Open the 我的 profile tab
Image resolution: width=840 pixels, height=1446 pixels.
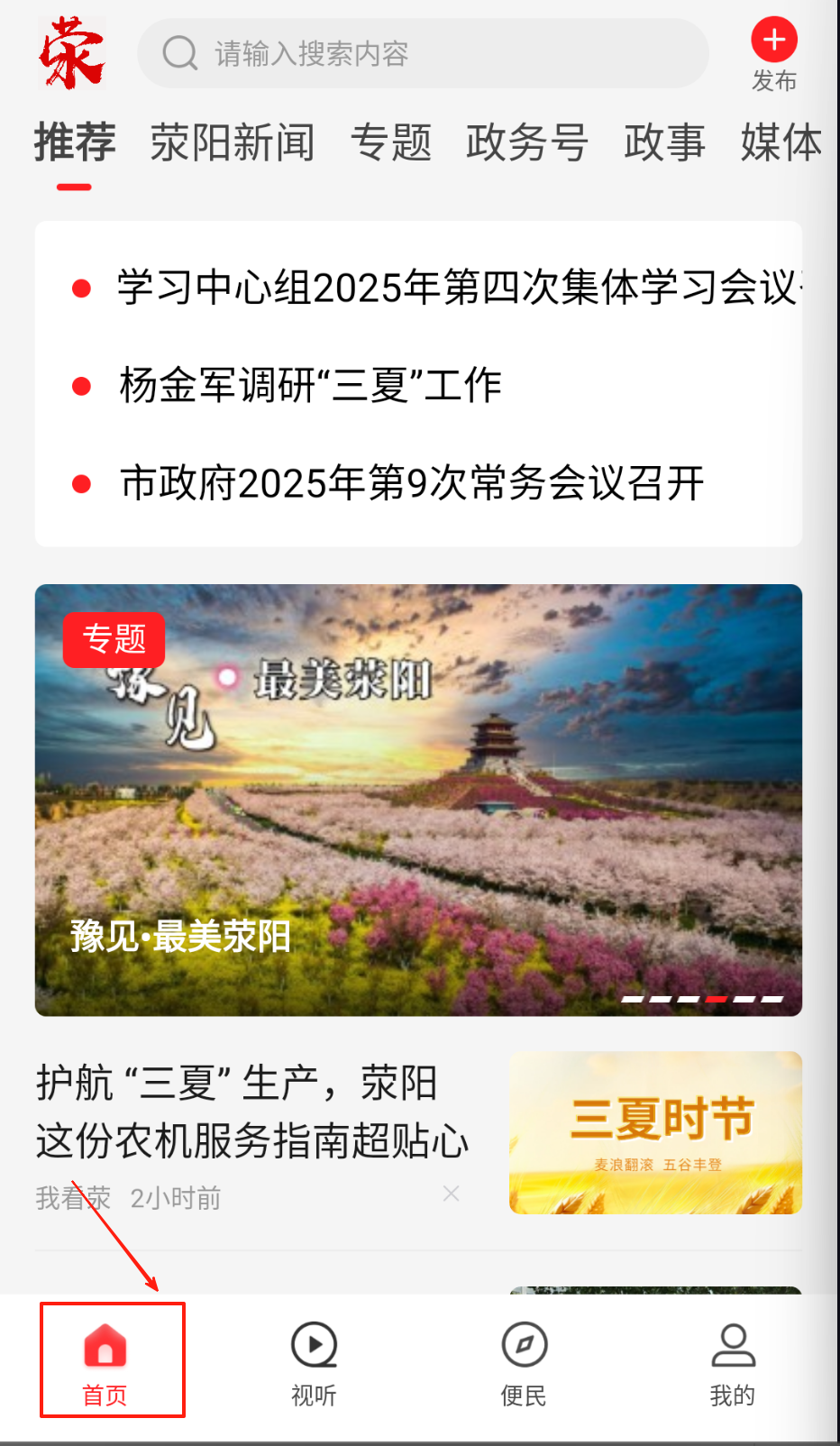pos(733,1361)
